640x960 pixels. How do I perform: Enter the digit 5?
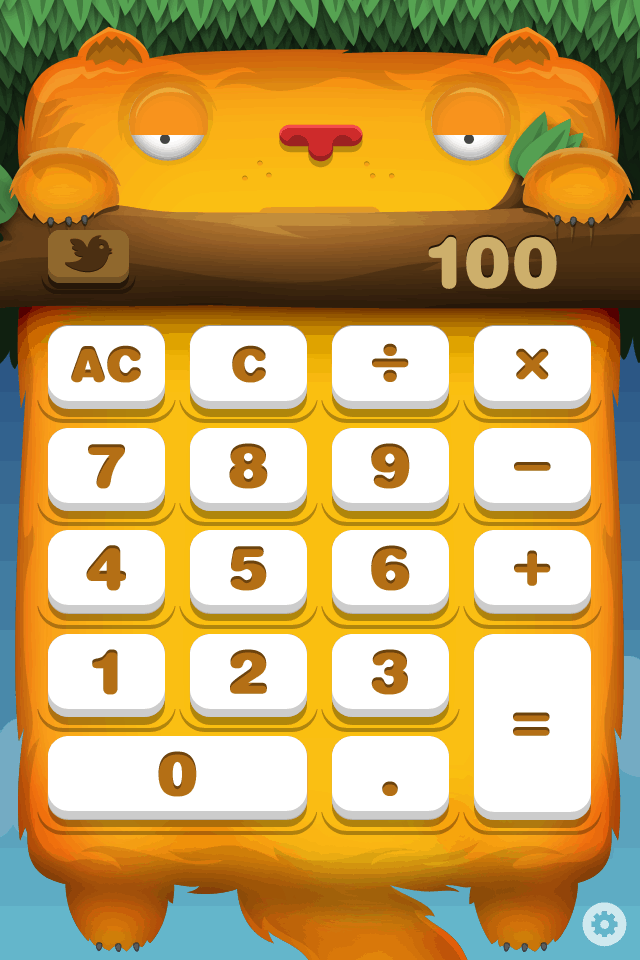pyautogui.click(x=248, y=569)
